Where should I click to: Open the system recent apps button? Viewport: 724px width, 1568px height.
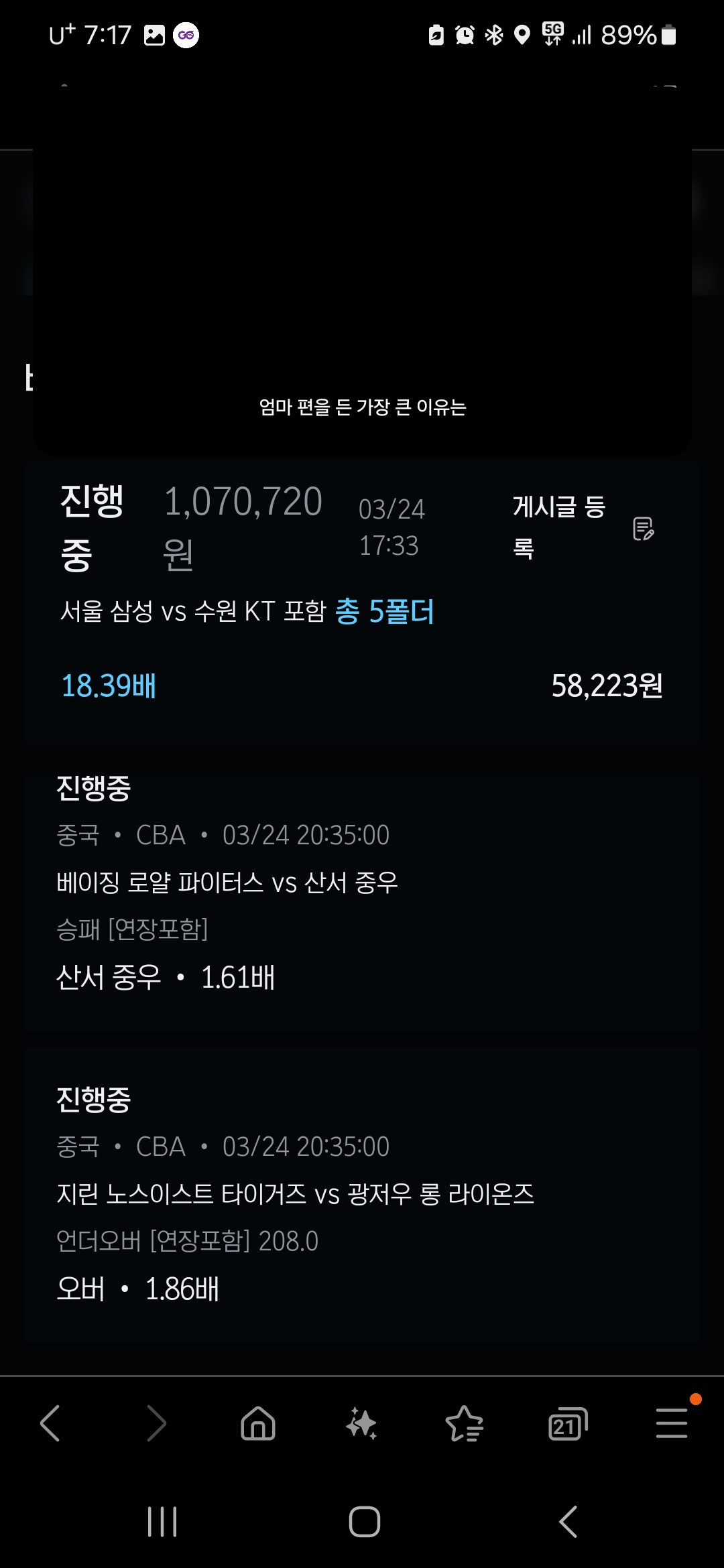tap(162, 1521)
